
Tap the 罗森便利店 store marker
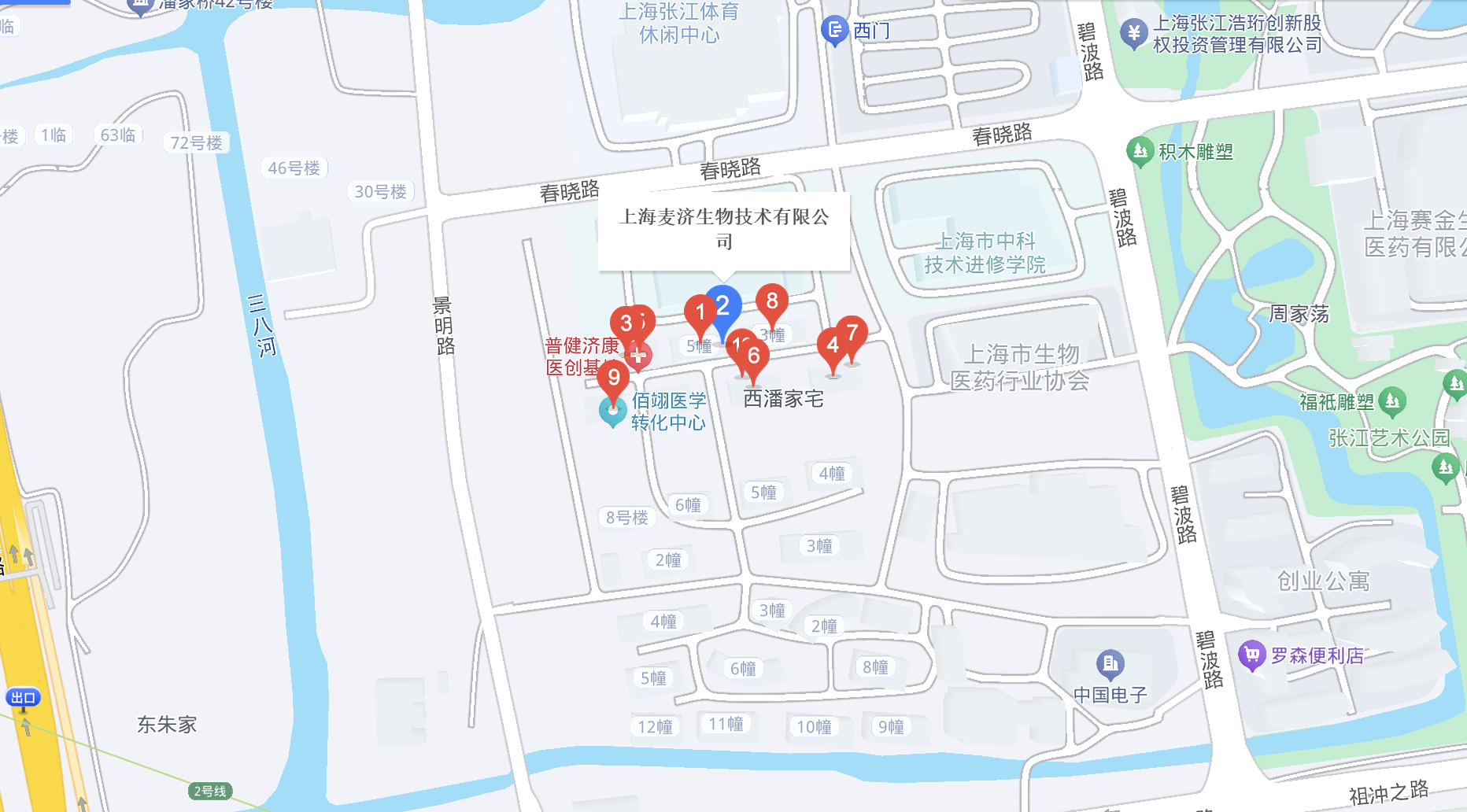pyautogui.click(x=1251, y=655)
